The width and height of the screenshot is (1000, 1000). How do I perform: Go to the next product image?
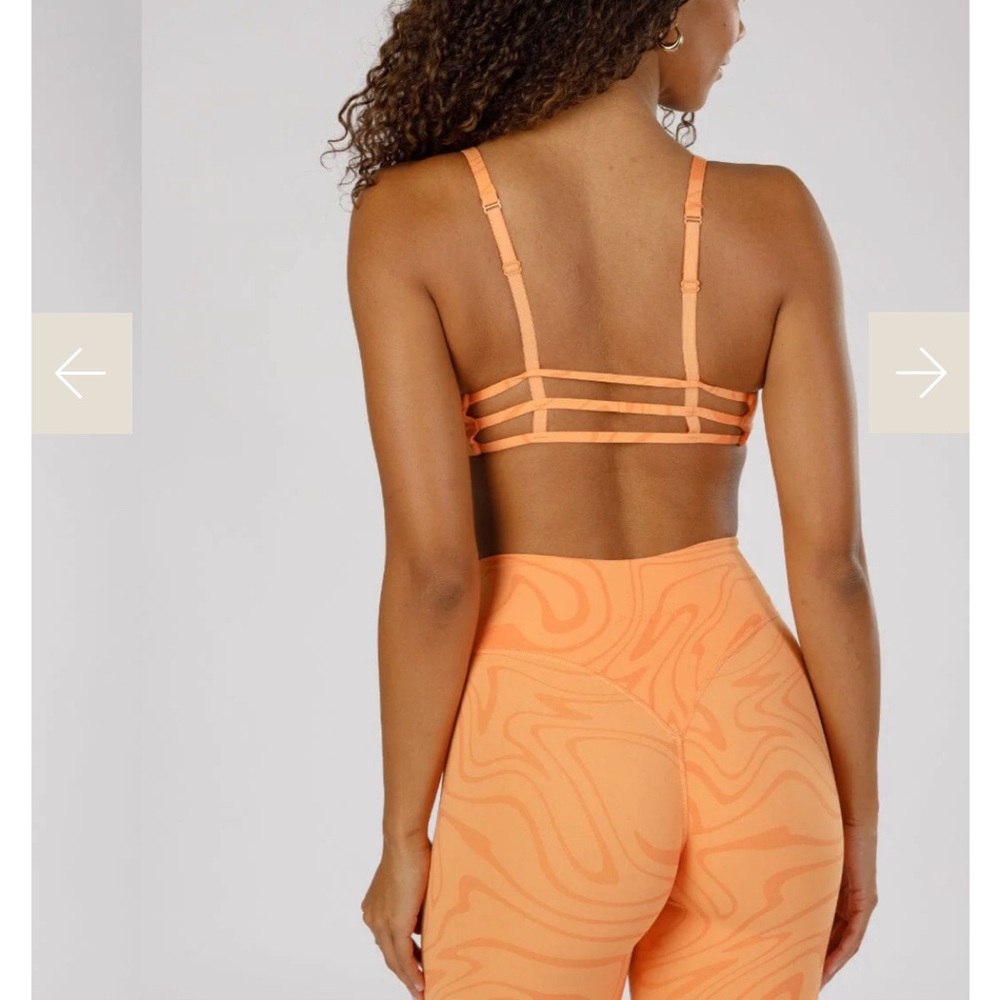(x=919, y=373)
